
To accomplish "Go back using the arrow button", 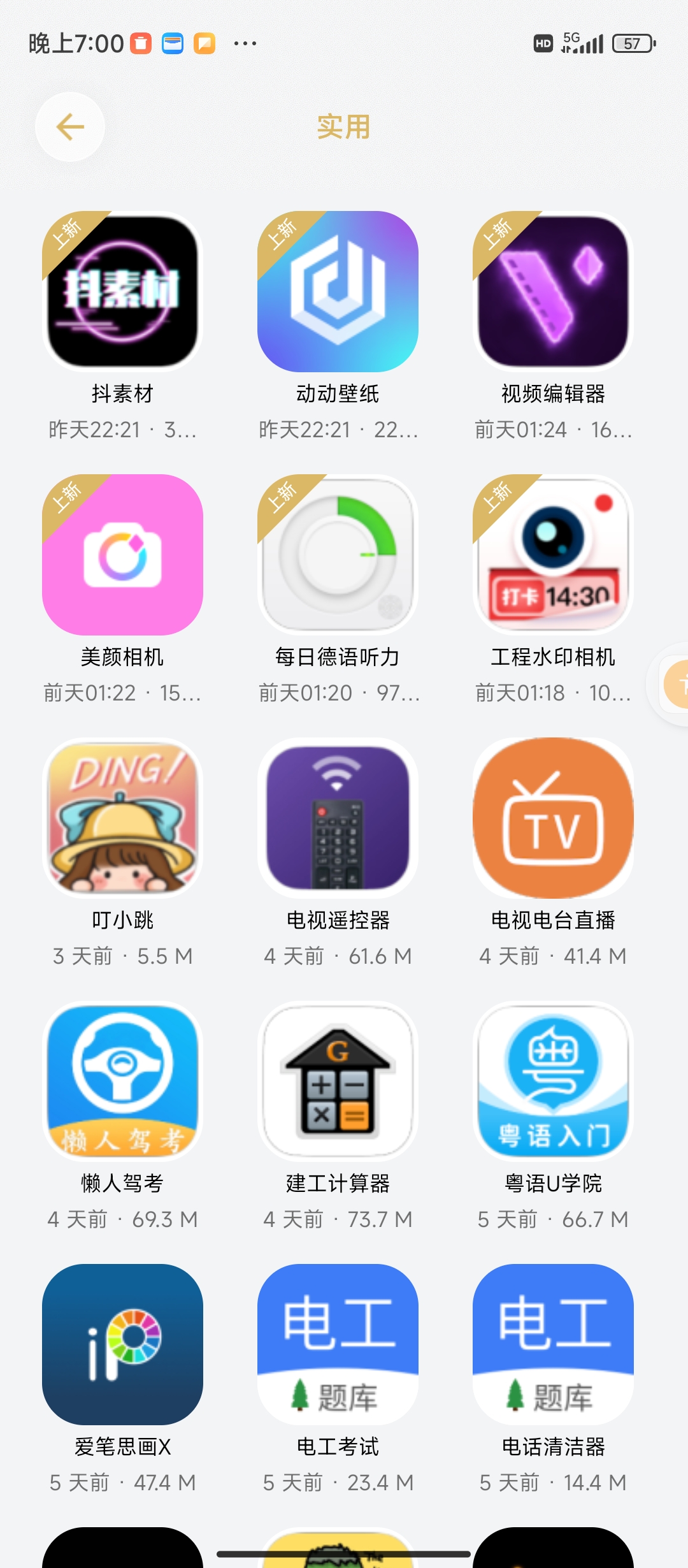I will (x=70, y=127).
